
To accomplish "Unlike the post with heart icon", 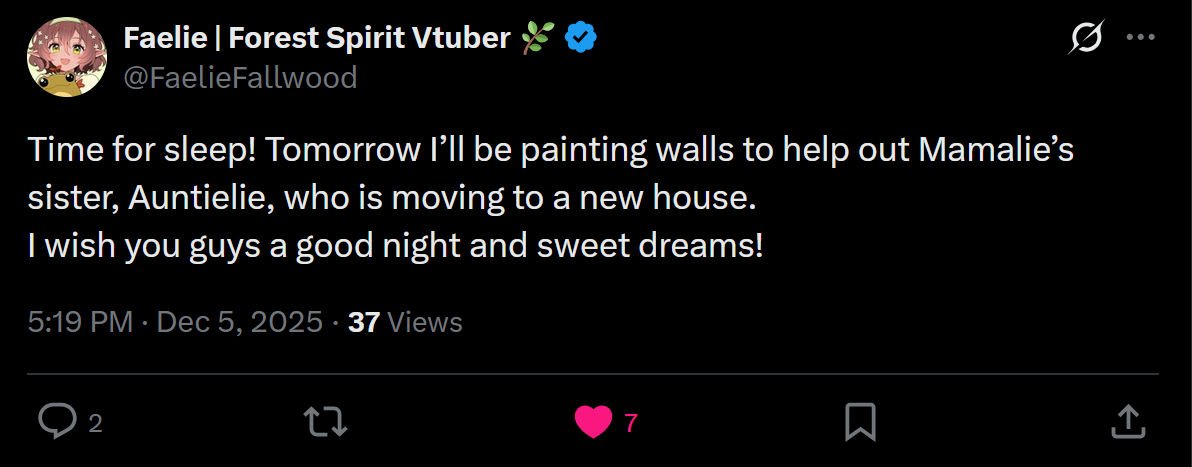I will (x=593, y=422).
